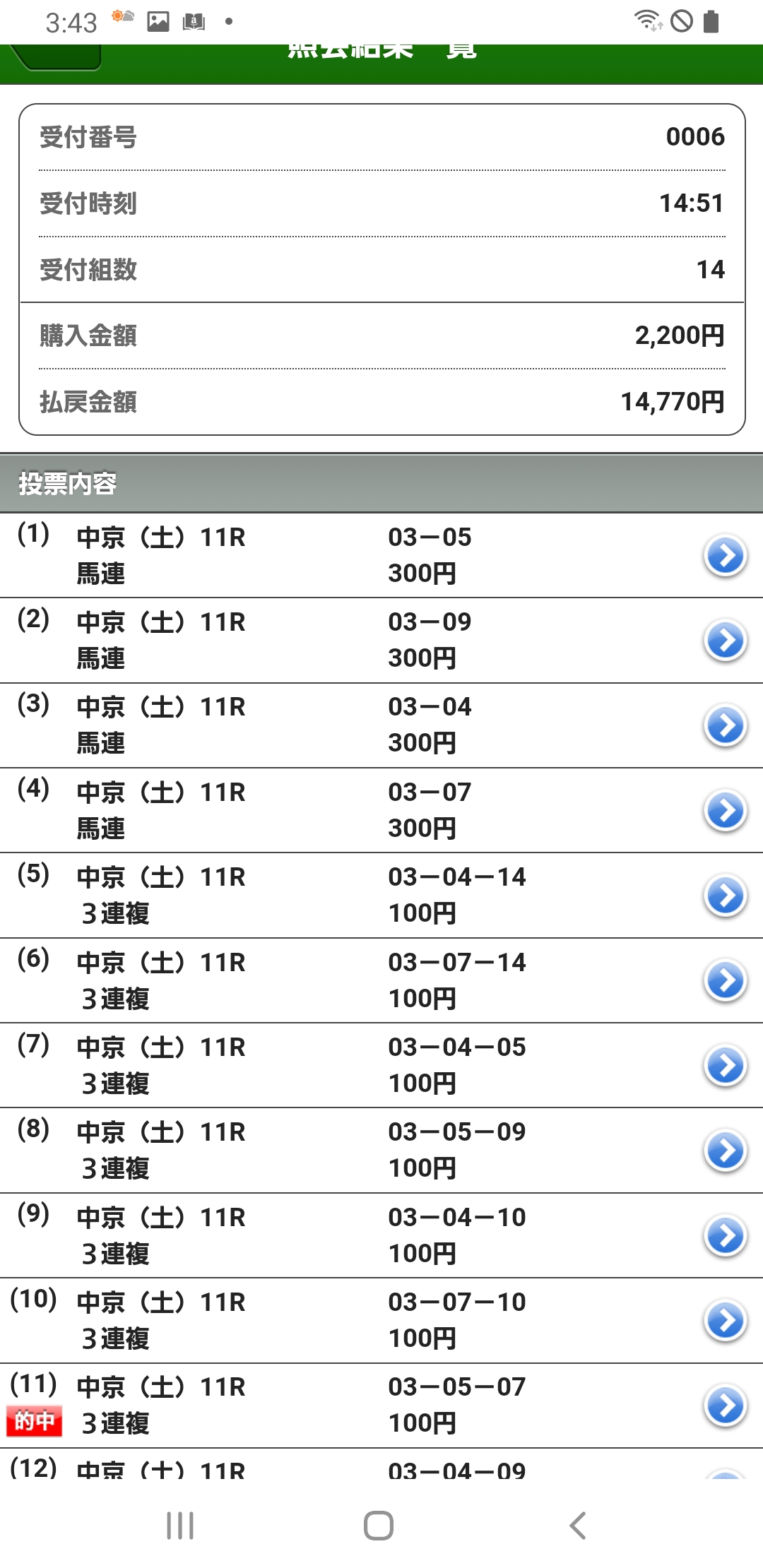The height and width of the screenshot is (1568, 763).
Task: View bet (6) 3連複 03-07-14
Action: coord(725,980)
